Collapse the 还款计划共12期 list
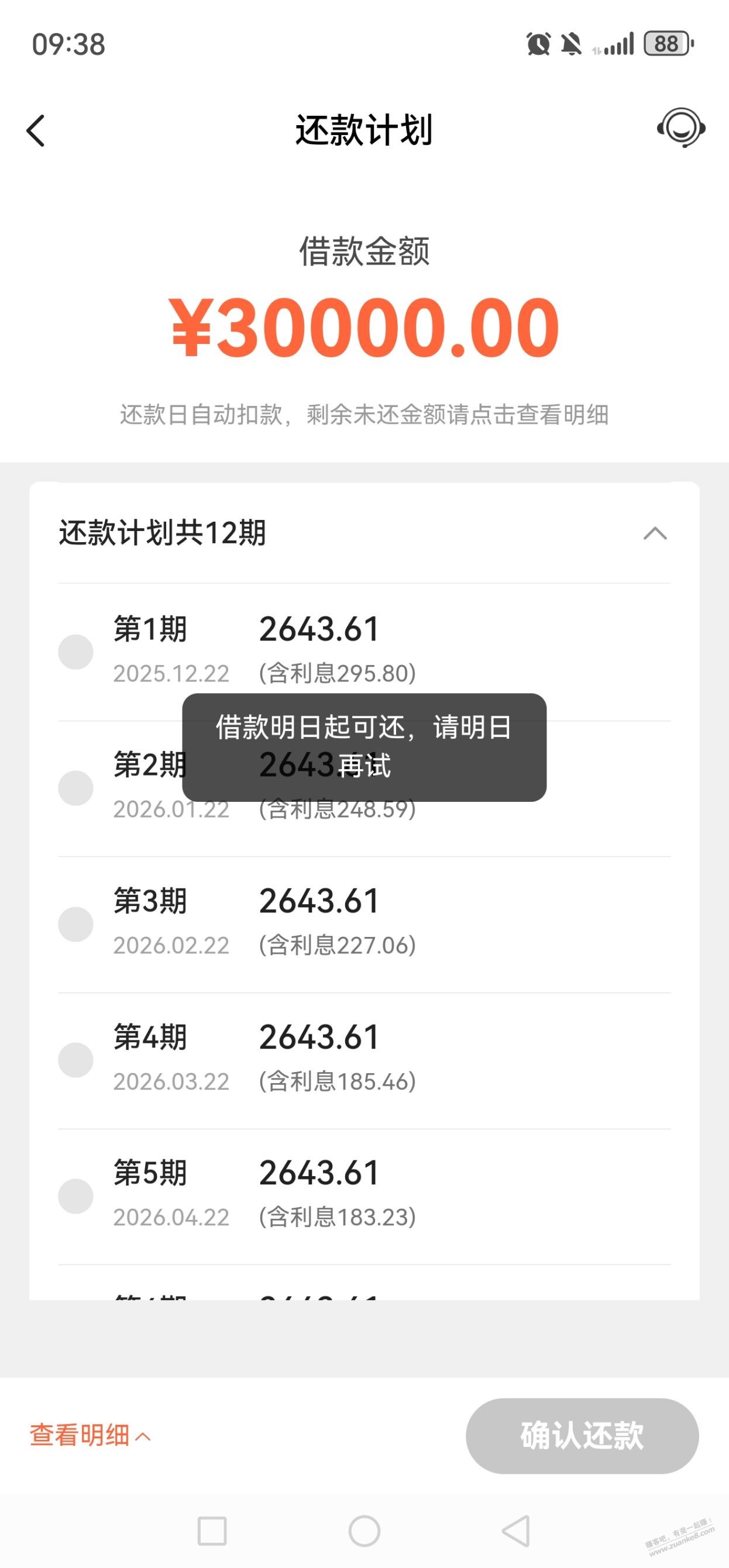This screenshot has height=1568, width=729. tap(655, 534)
